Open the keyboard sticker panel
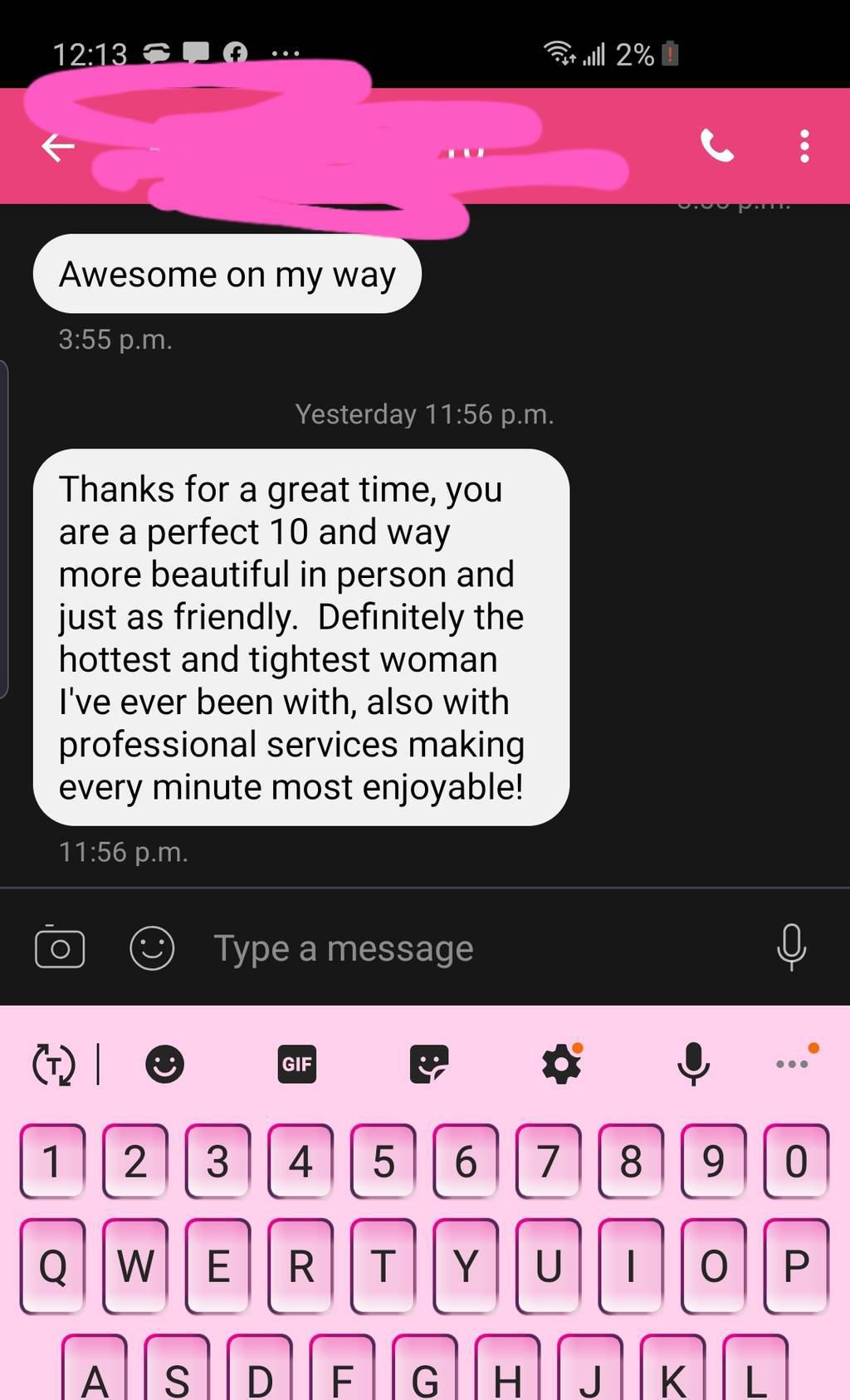Screen dimensions: 850x1400 coord(429,1064)
